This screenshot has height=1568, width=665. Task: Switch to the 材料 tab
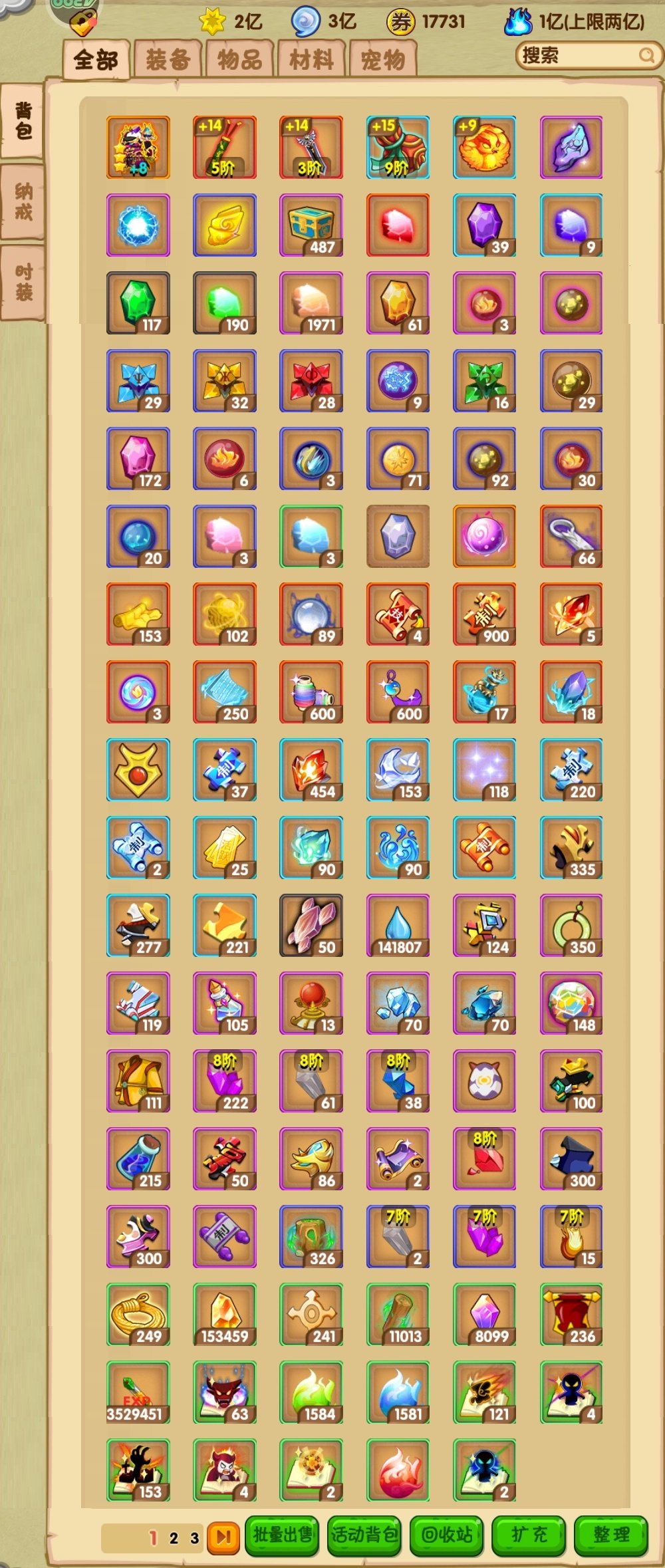pos(311,60)
